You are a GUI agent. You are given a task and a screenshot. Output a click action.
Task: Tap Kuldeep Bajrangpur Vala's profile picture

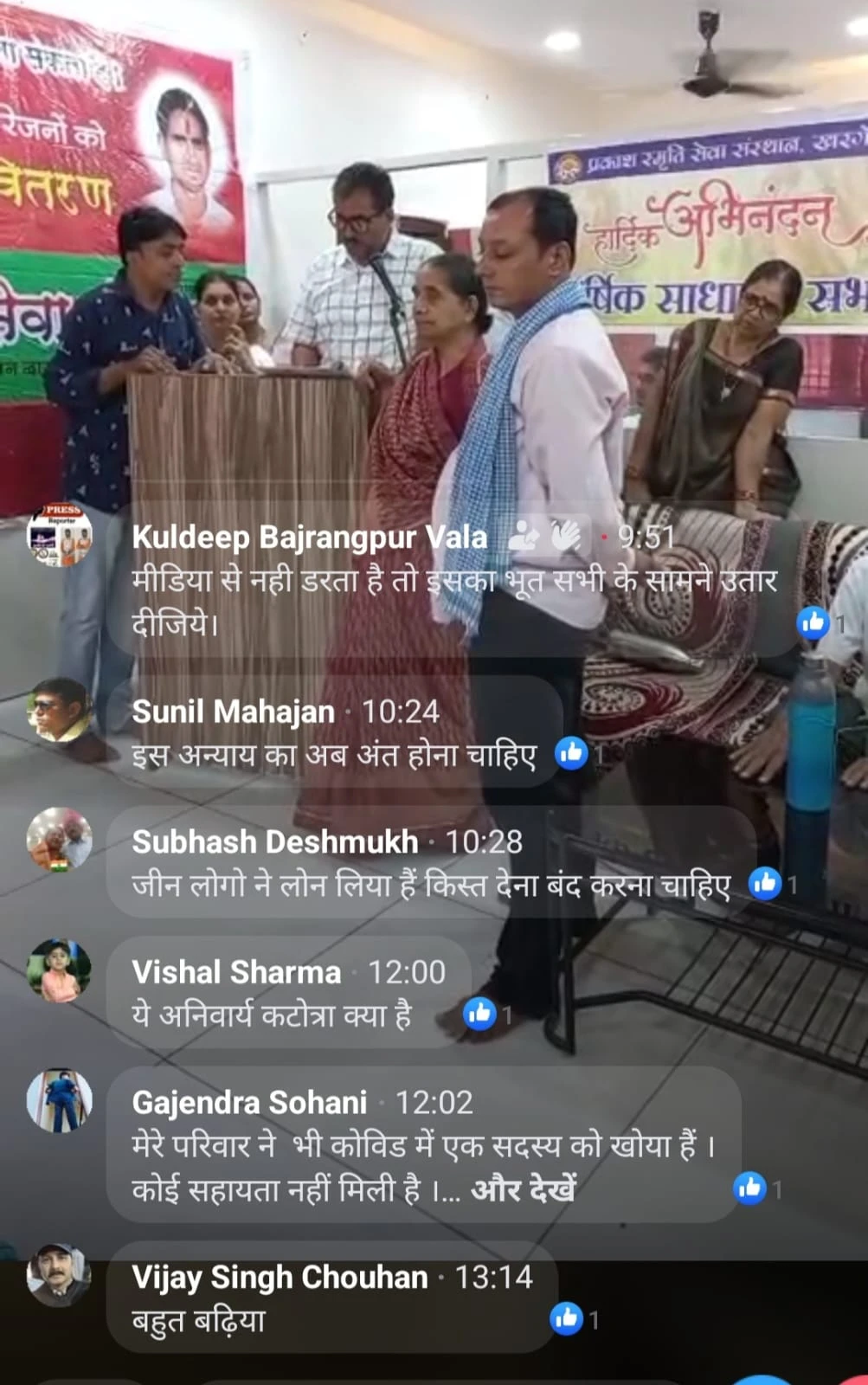click(x=59, y=537)
